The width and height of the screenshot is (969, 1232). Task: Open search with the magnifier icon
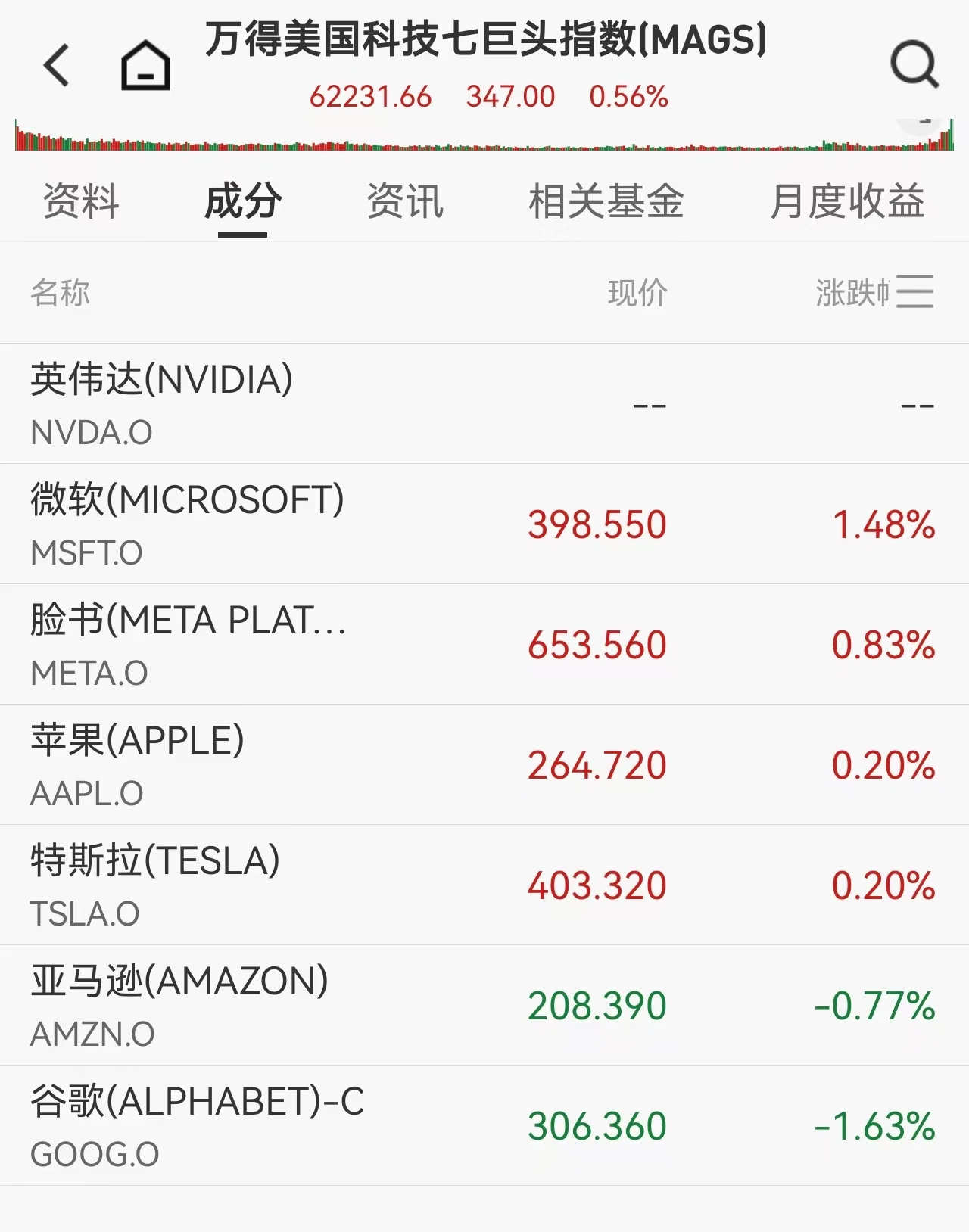coord(914,65)
